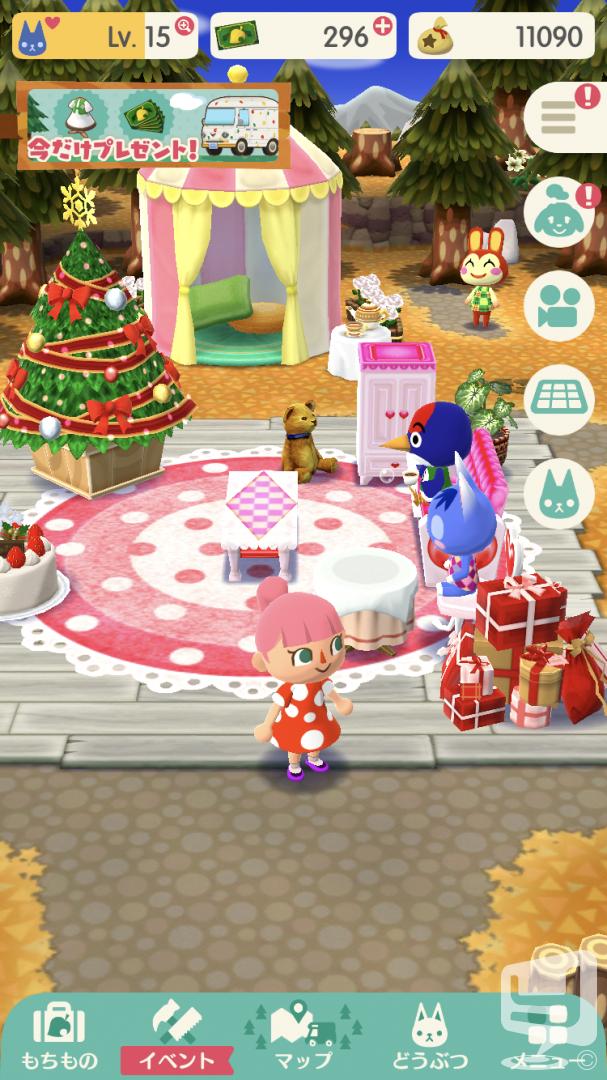The width and height of the screenshot is (607, 1080).
Task: Tap the Isabelle notices icon
Action: pyautogui.click(x=559, y=211)
